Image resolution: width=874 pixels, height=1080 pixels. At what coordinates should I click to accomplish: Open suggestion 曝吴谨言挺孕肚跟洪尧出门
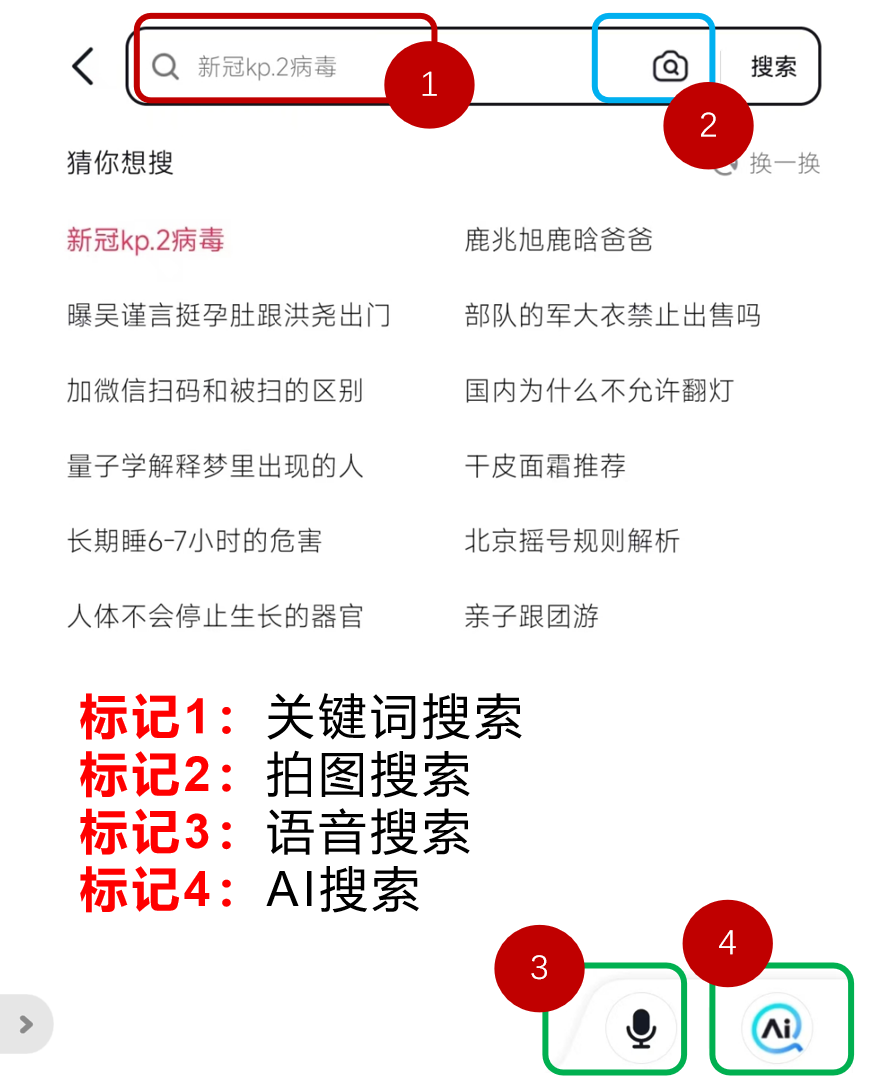click(228, 316)
